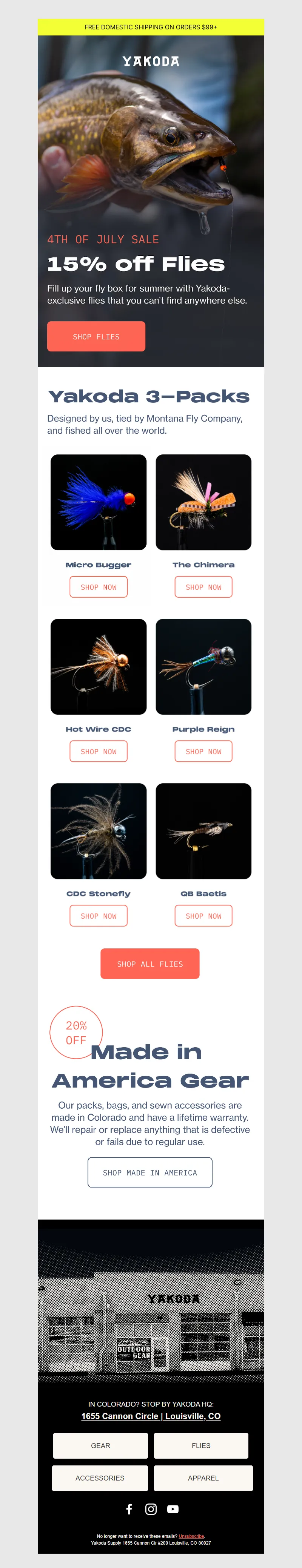Open the Shop All Flies button
This screenshot has width=302, height=1568.
[150, 964]
